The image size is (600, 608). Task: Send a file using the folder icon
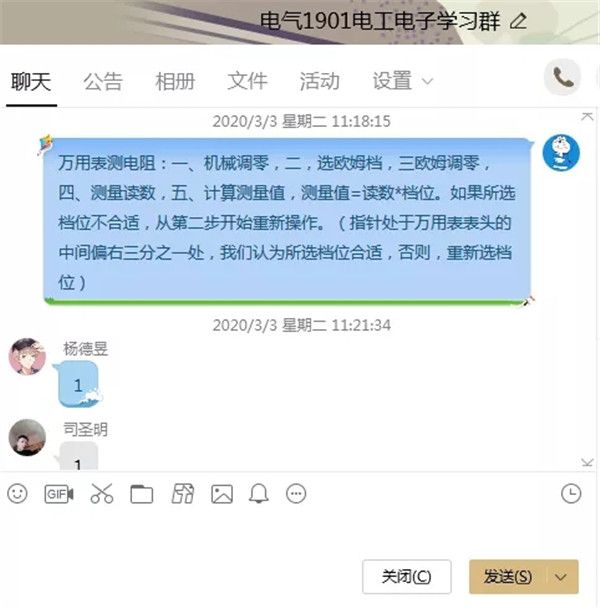[x=141, y=493]
